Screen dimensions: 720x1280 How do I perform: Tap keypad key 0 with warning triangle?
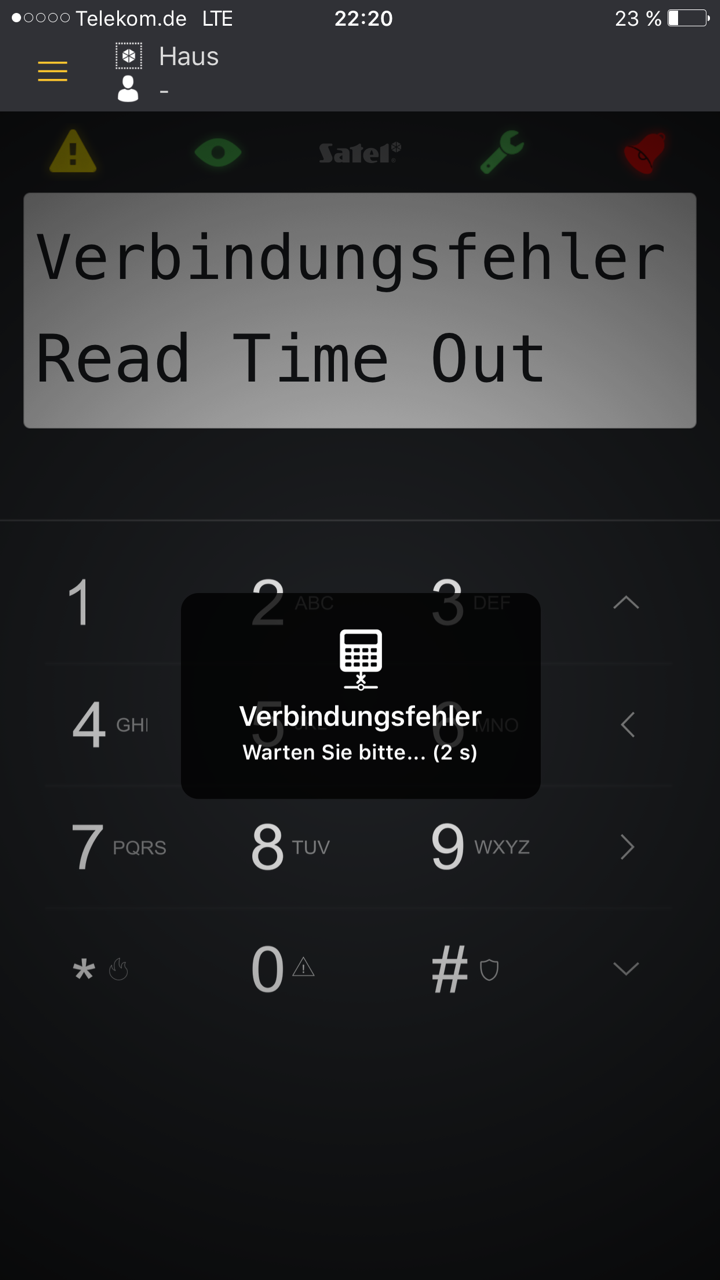282,969
